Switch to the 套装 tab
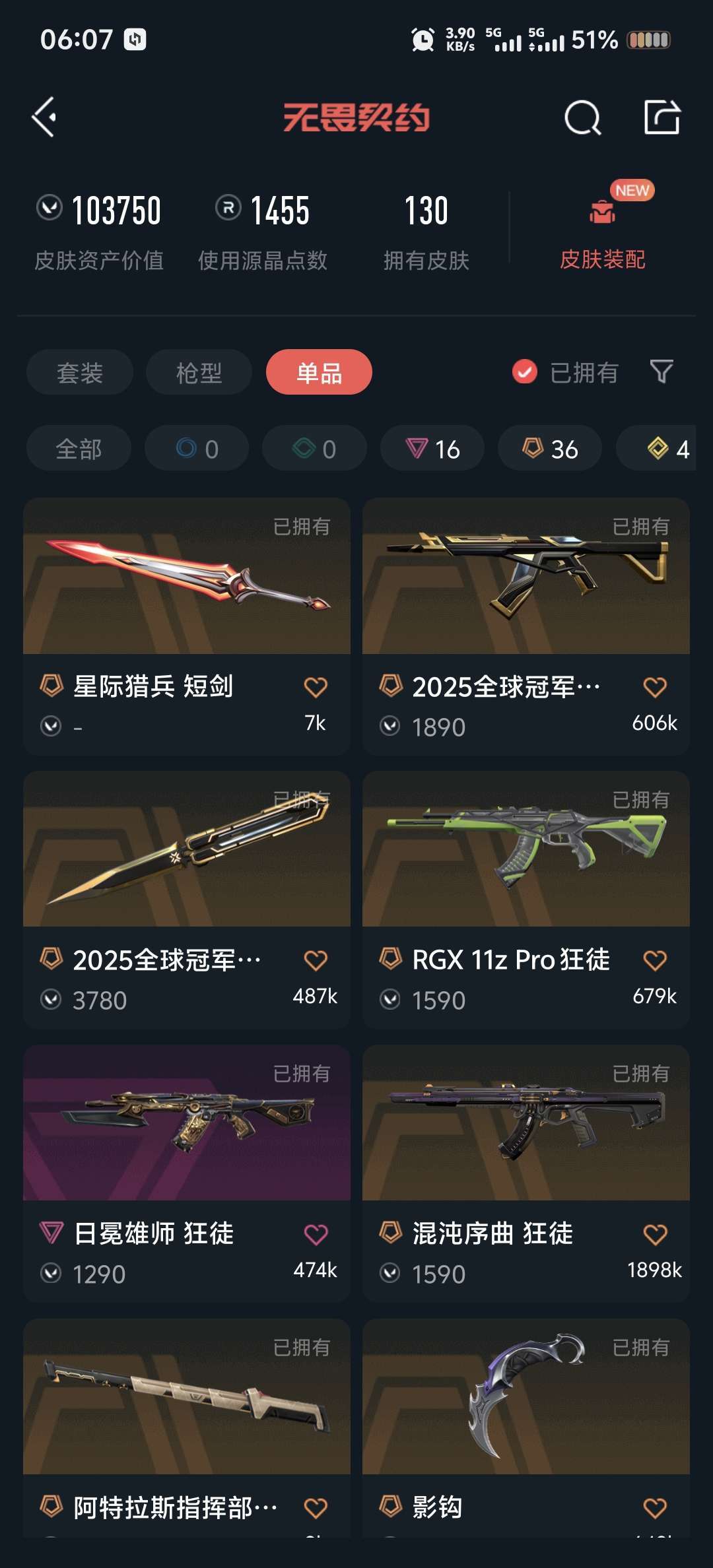This screenshot has width=713, height=1568. [x=80, y=372]
